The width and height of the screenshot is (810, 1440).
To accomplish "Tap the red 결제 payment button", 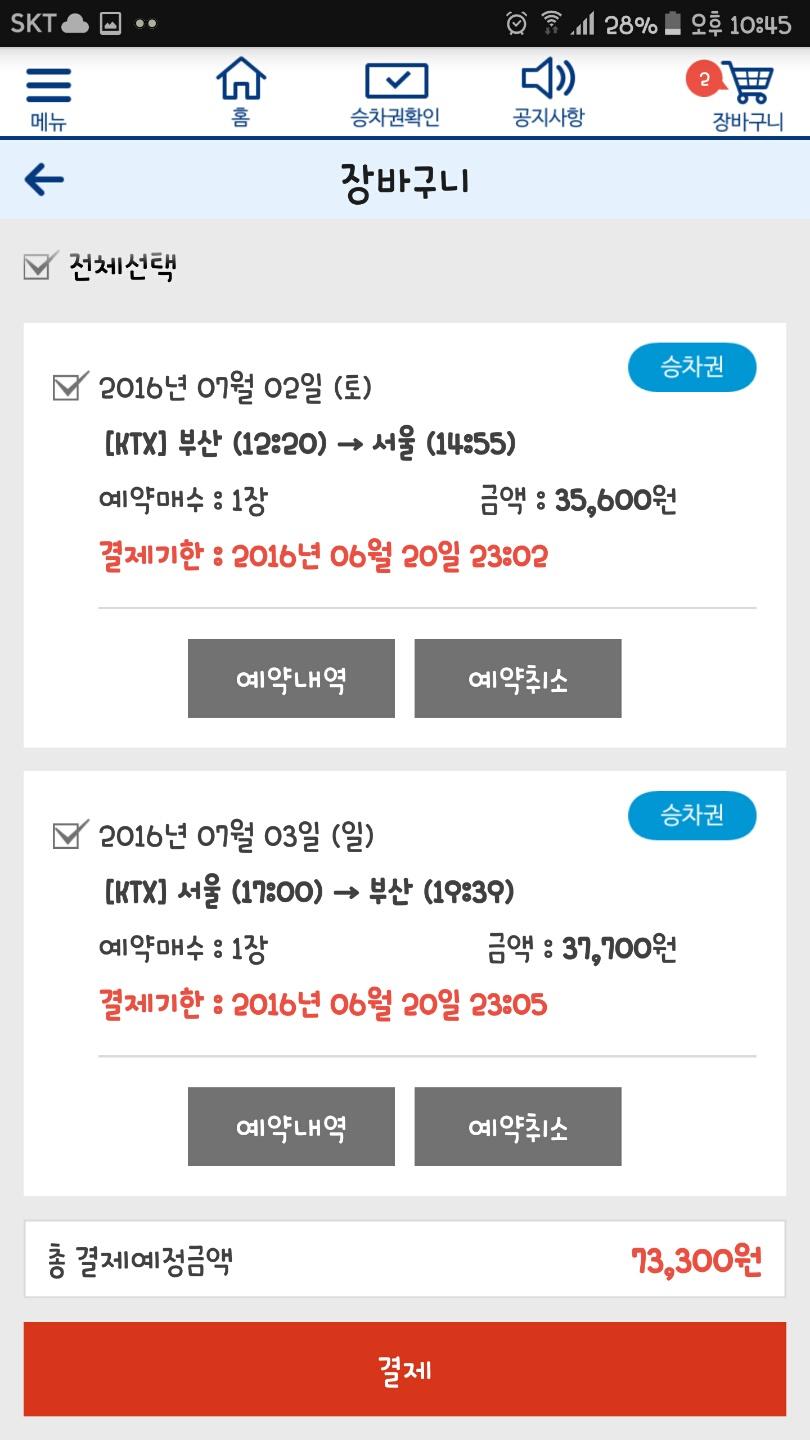I will [x=405, y=1369].
